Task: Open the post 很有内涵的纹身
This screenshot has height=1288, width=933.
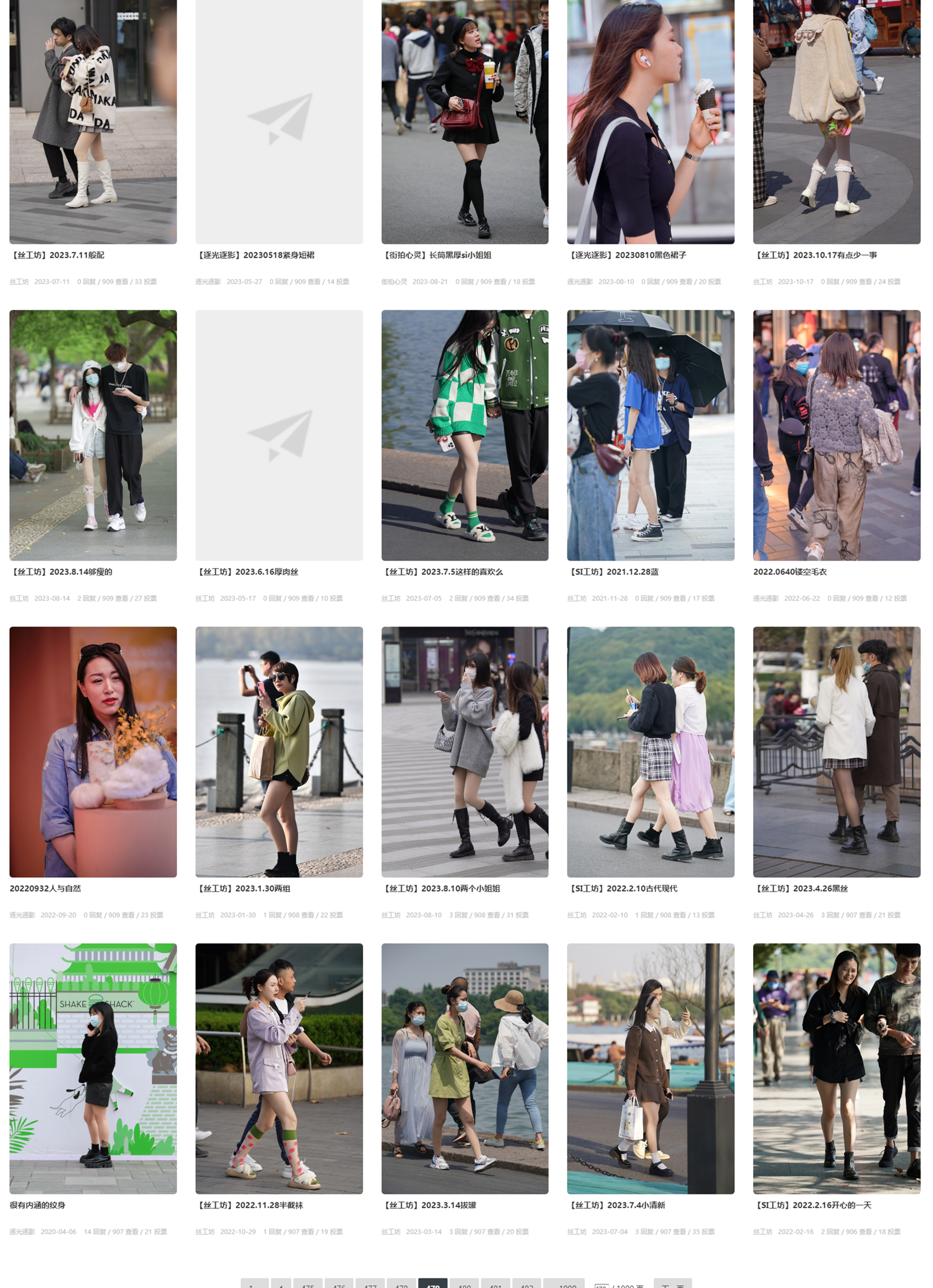Action: click(37, 1205)
